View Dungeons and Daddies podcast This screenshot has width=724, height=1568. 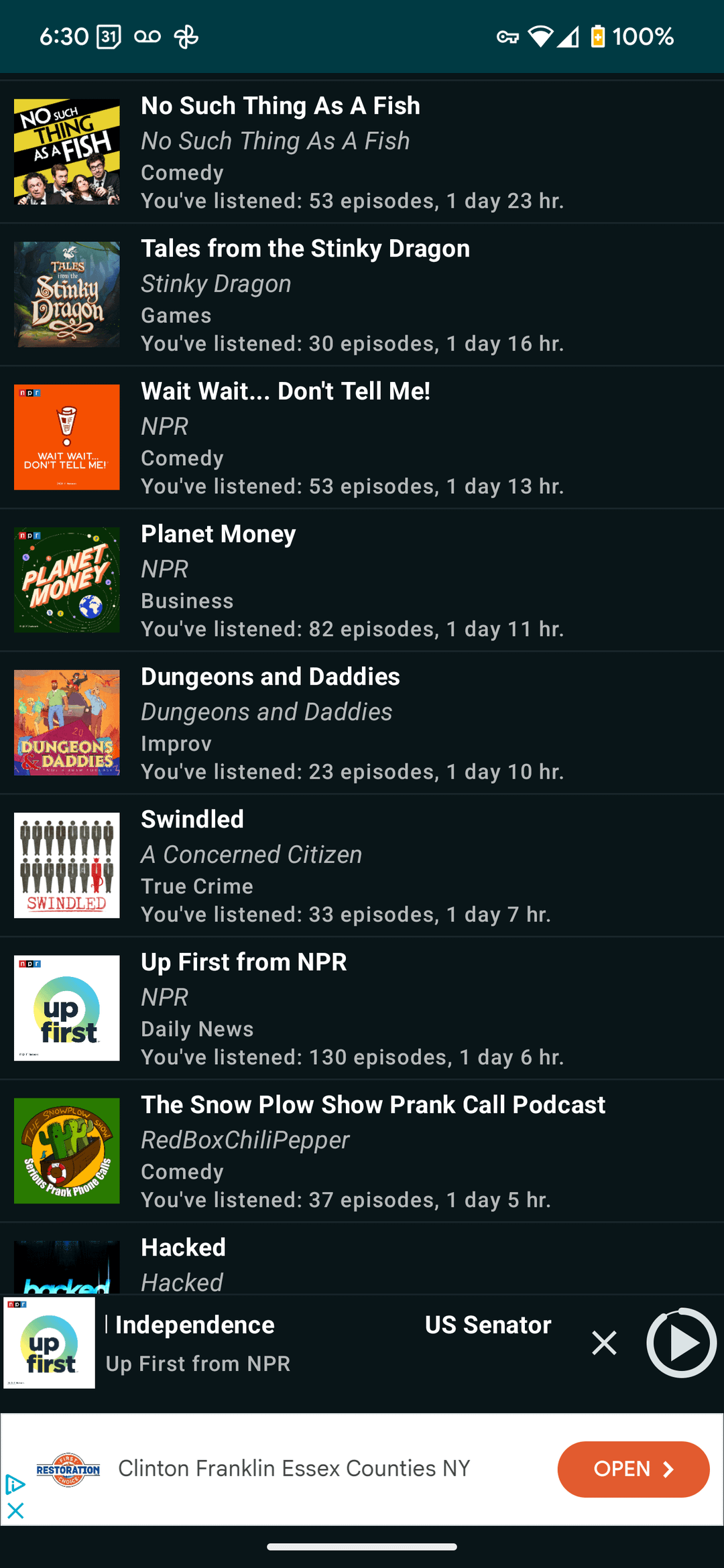click(362, 723)
